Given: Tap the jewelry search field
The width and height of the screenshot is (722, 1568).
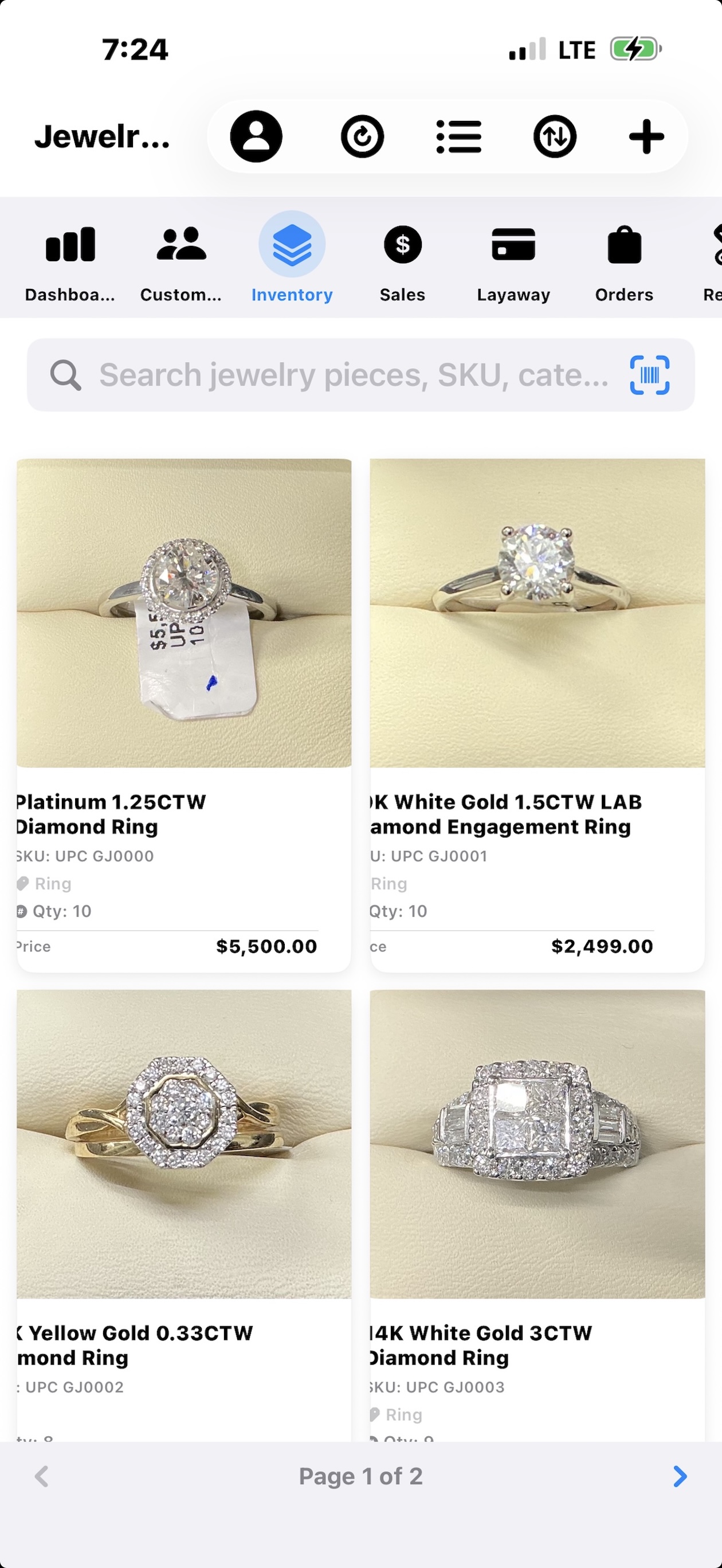Looking at the screenshot, I should (353, 375).
